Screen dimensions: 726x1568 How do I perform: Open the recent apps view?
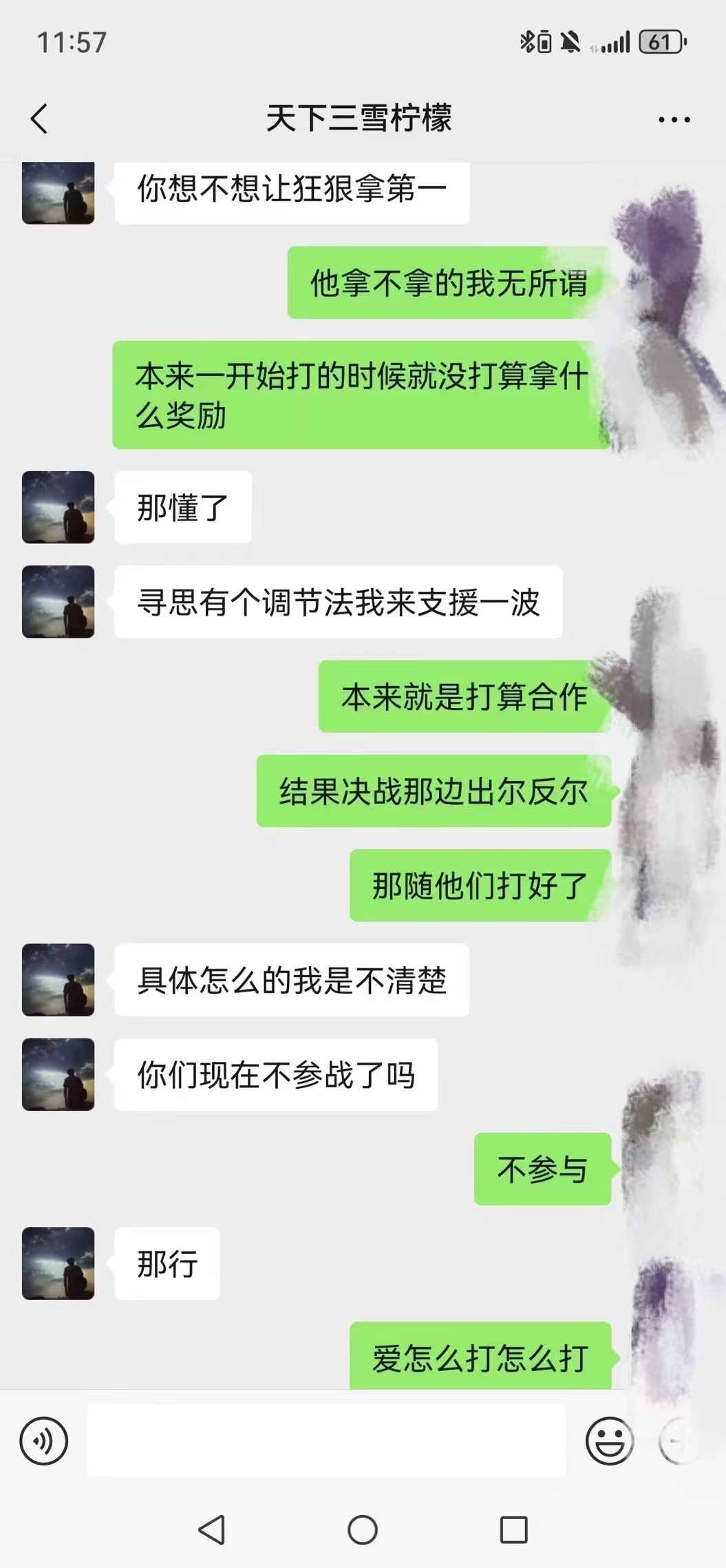pyautogui.click(x=513, y=1530)
